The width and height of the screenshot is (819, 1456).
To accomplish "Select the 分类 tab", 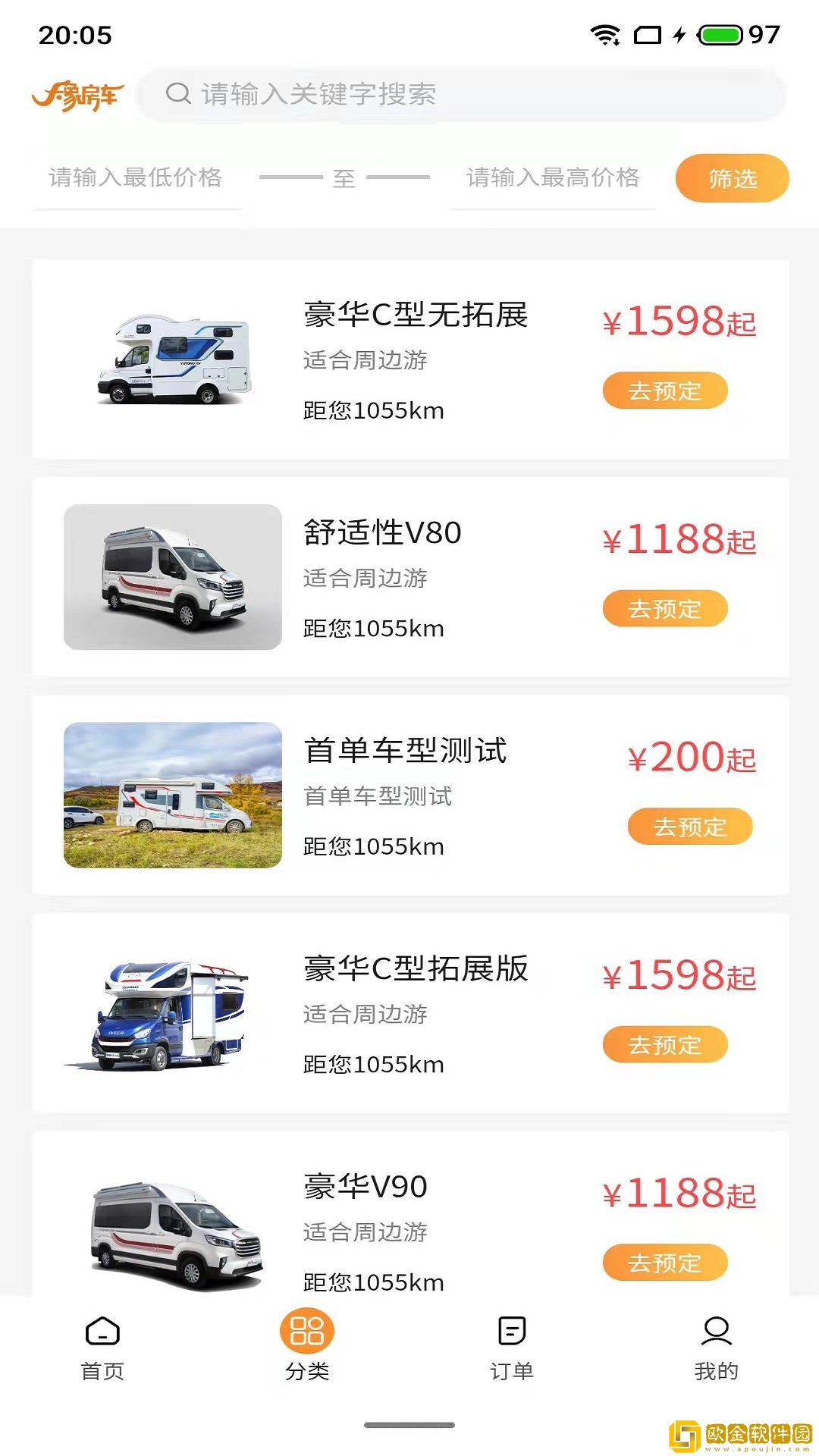I will pyautogui.click(x=307, y=1348).
